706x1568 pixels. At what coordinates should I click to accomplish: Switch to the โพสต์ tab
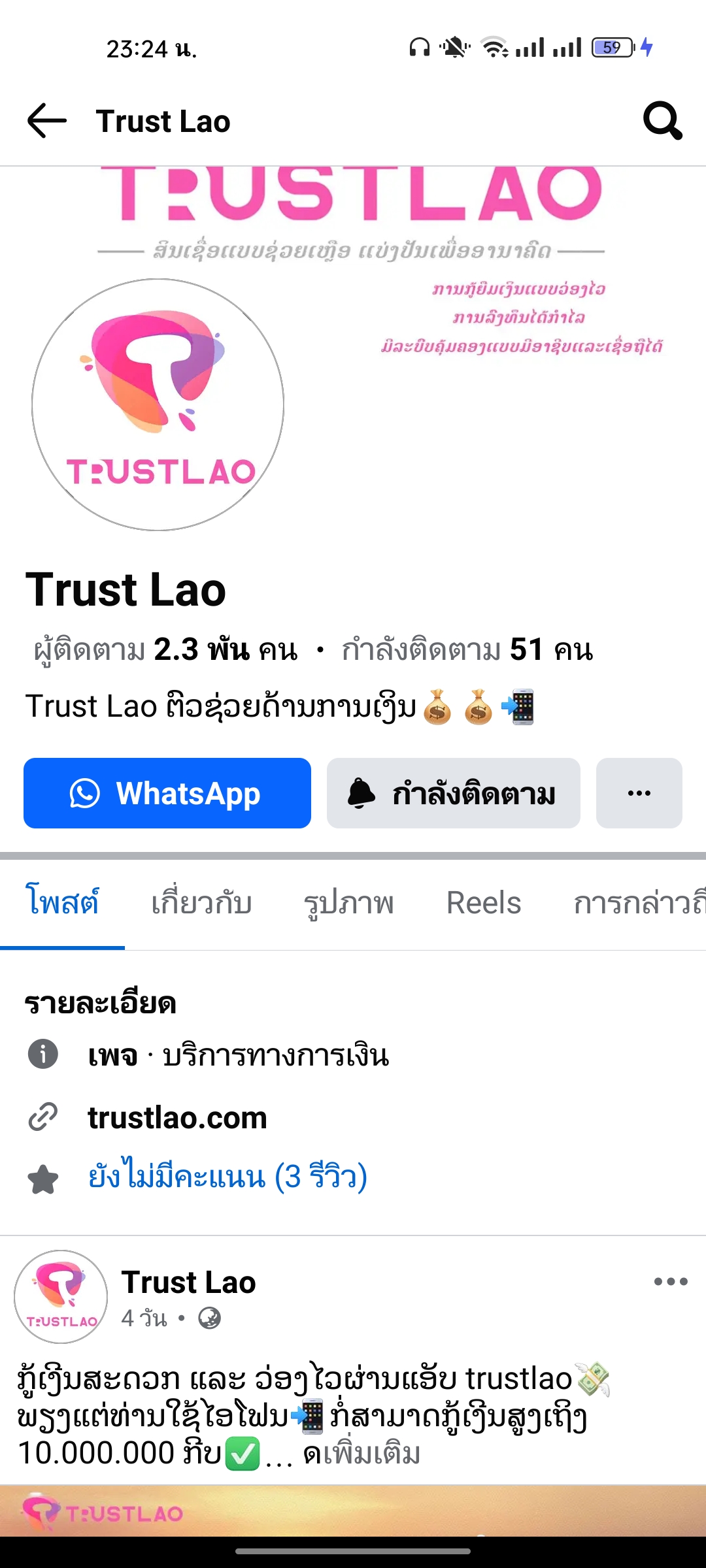[x=62, y=903]
